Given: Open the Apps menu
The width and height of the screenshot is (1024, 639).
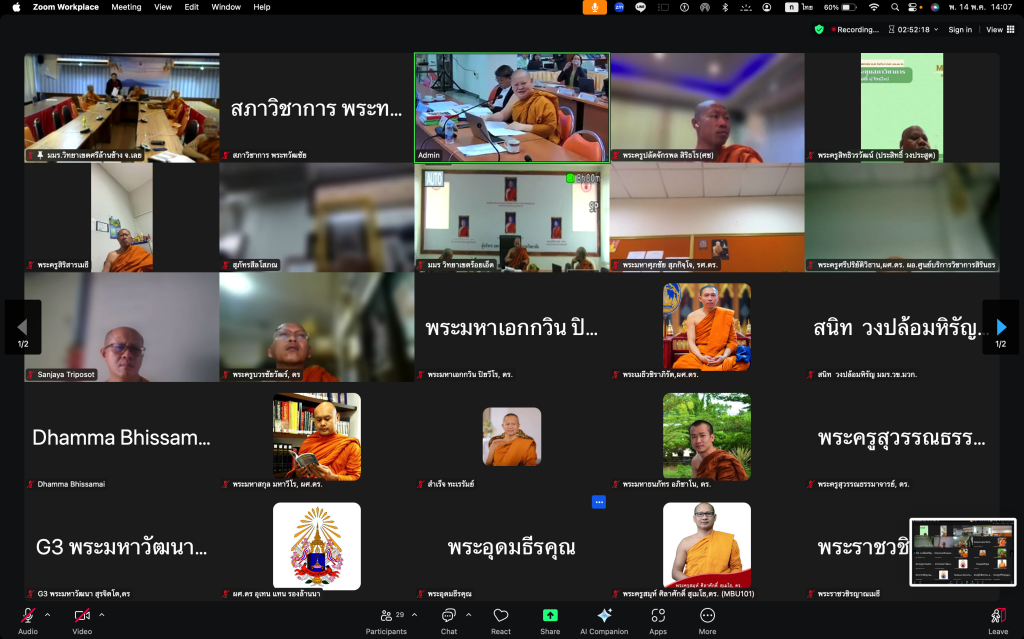Looking at the screenshot, I should [658, 617].
